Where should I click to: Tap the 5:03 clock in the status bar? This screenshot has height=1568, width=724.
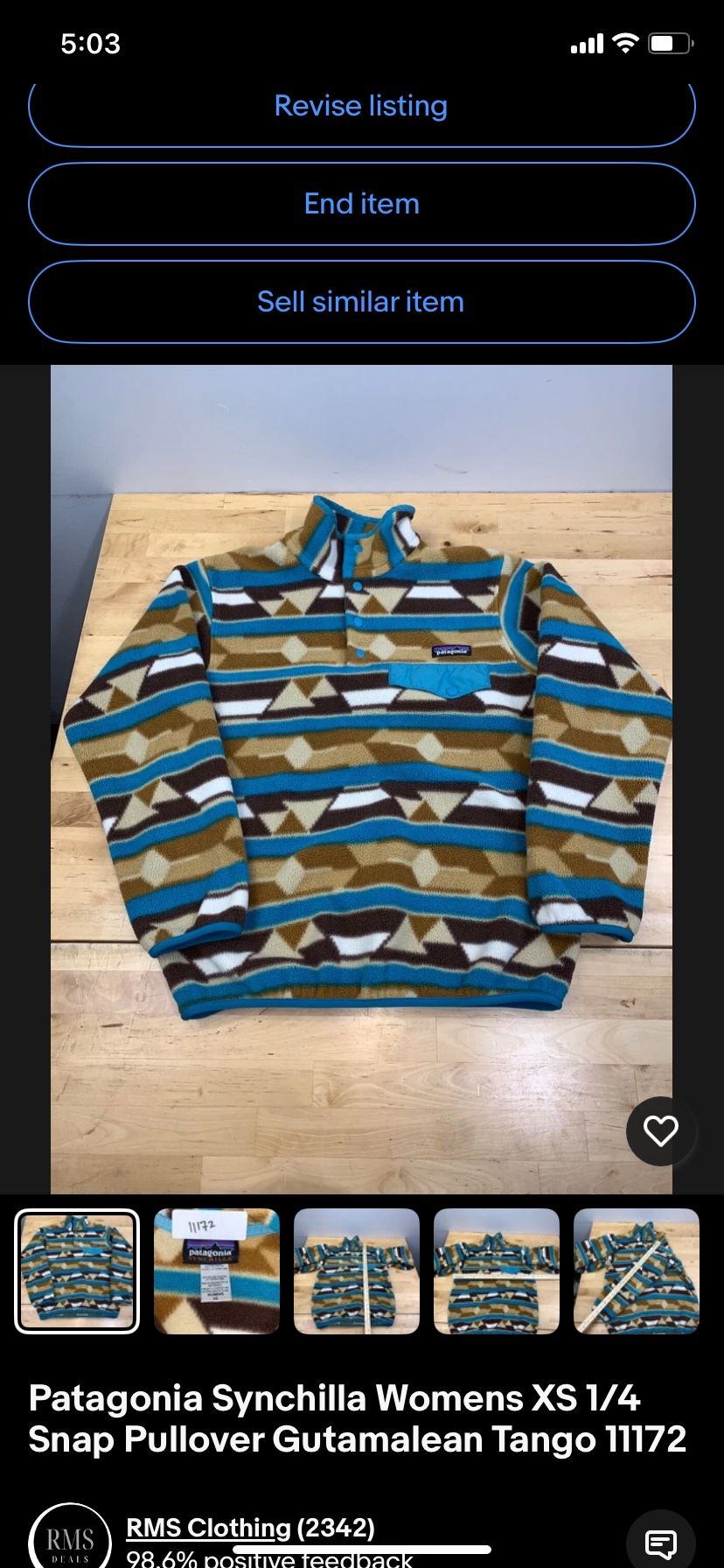tap(91, 43)
